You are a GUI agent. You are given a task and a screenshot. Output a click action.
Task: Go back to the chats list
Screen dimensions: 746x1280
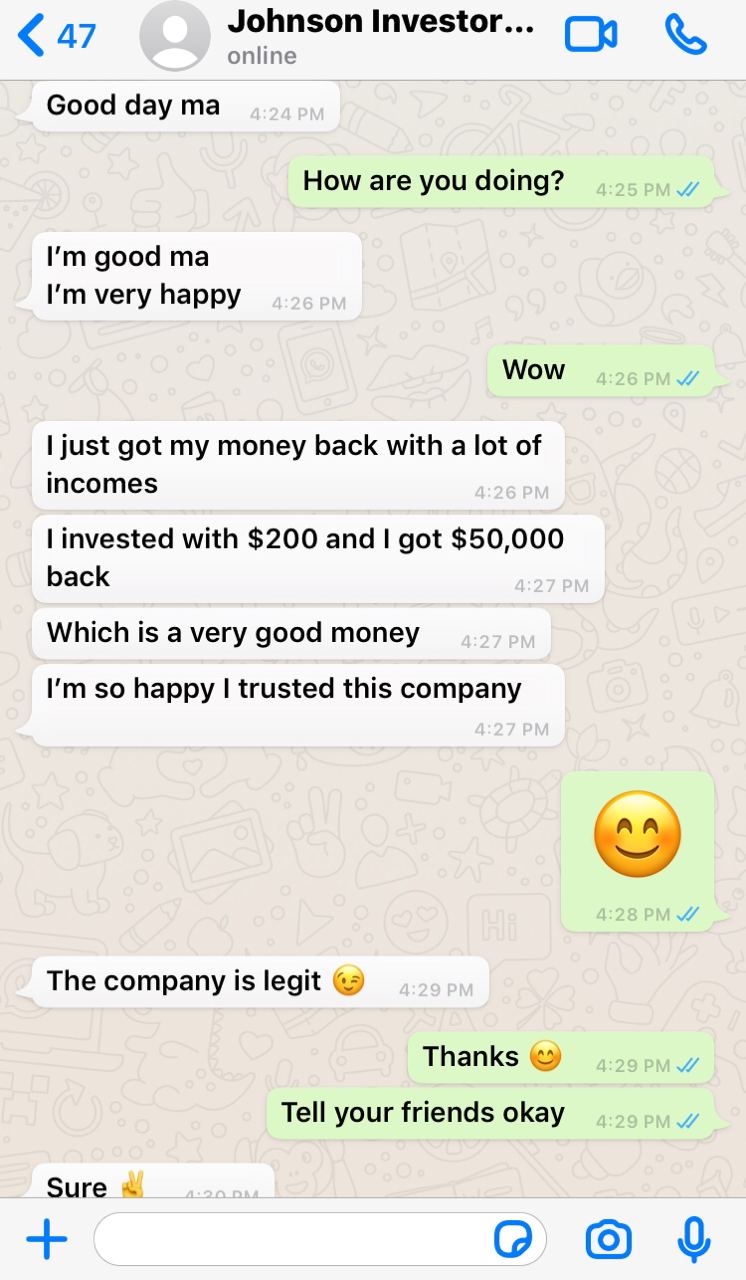pyautogui.click(x=56, y=37)
